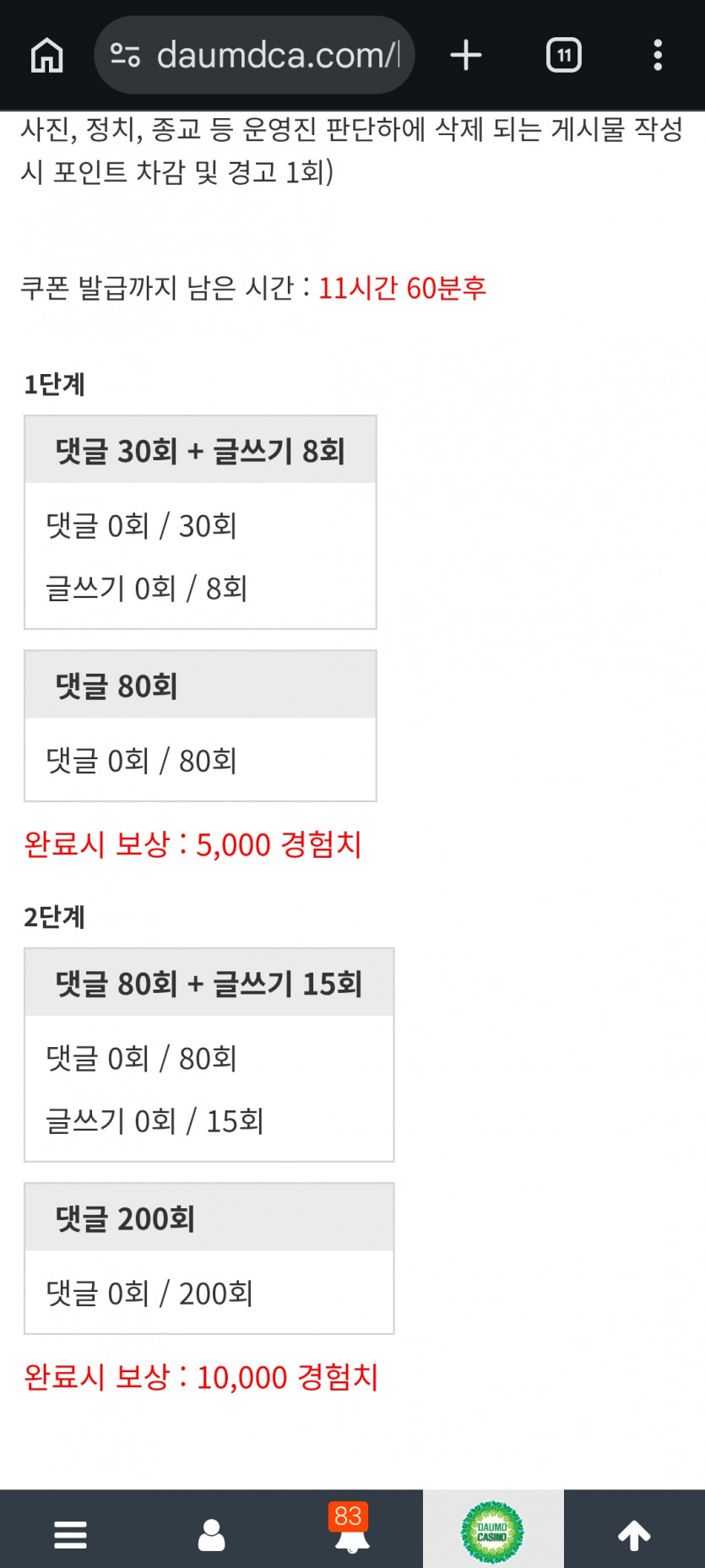This screenshot has height=1568, width=705.
Task: Open a new browser tab with plus icon
Action: tap(465, 55)
